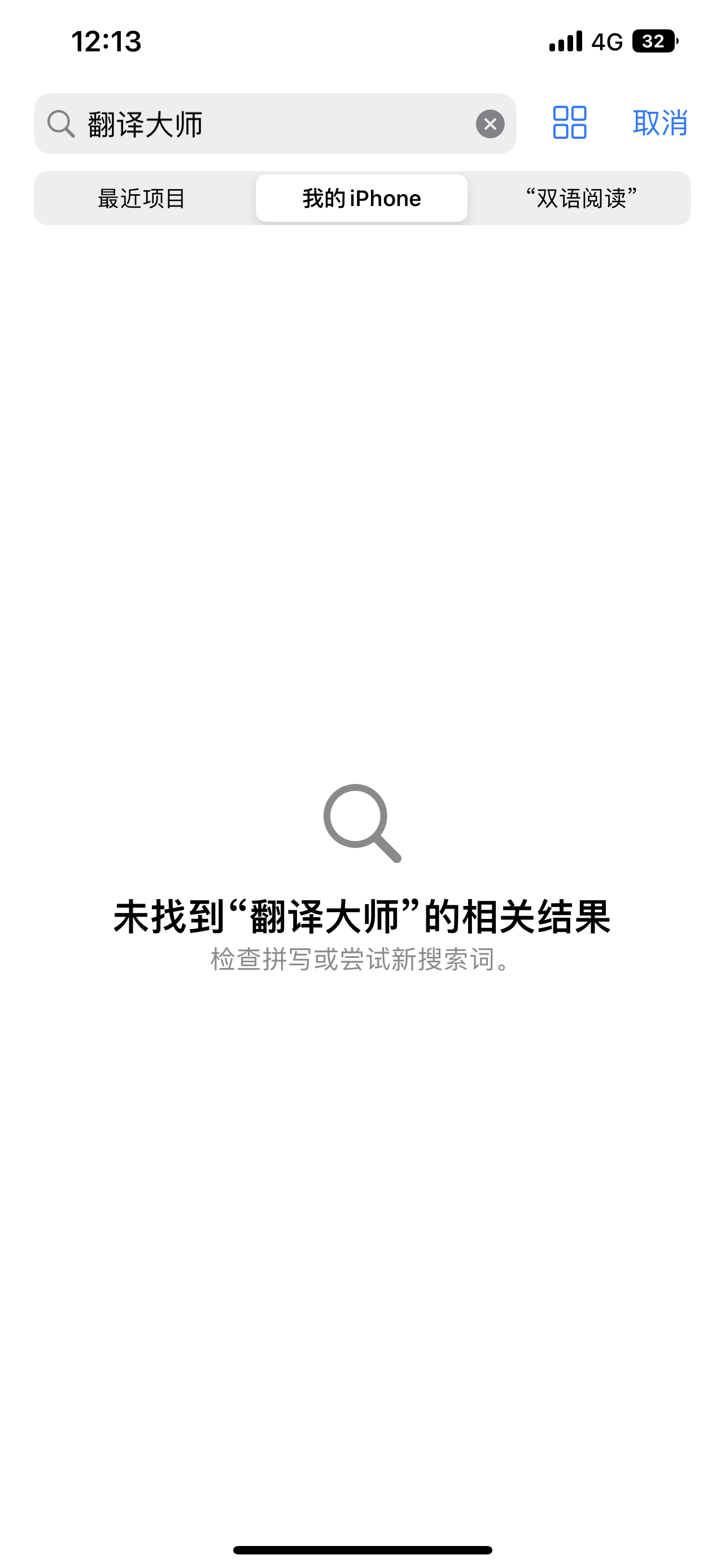725x1568 pixels.
Task: Select the 我的 iPhone scope
Action: click(361, 199)
